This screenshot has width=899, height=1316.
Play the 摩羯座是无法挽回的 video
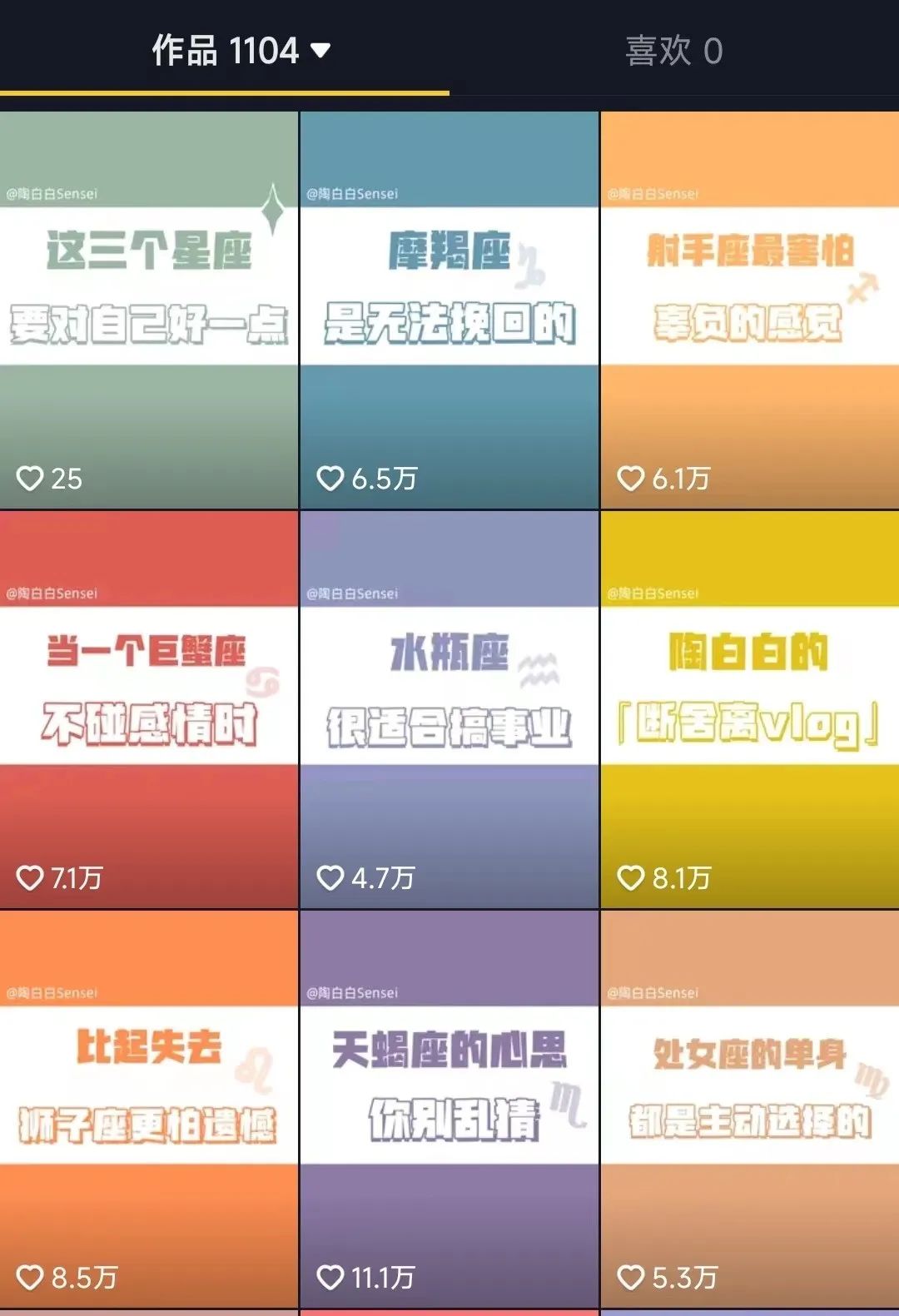click(449, 309)
